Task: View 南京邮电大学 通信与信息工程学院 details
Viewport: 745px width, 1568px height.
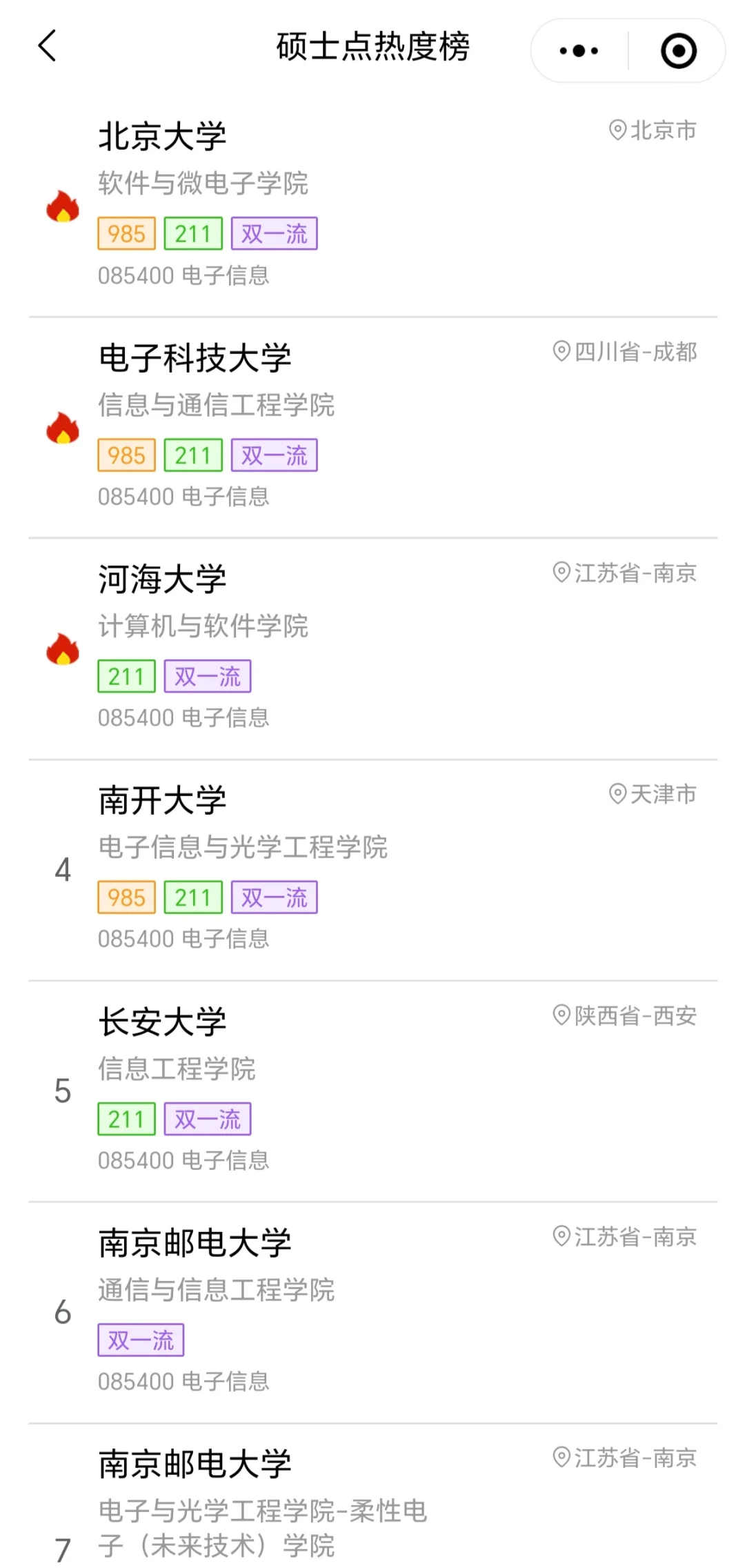Action: coord(372,1313)
